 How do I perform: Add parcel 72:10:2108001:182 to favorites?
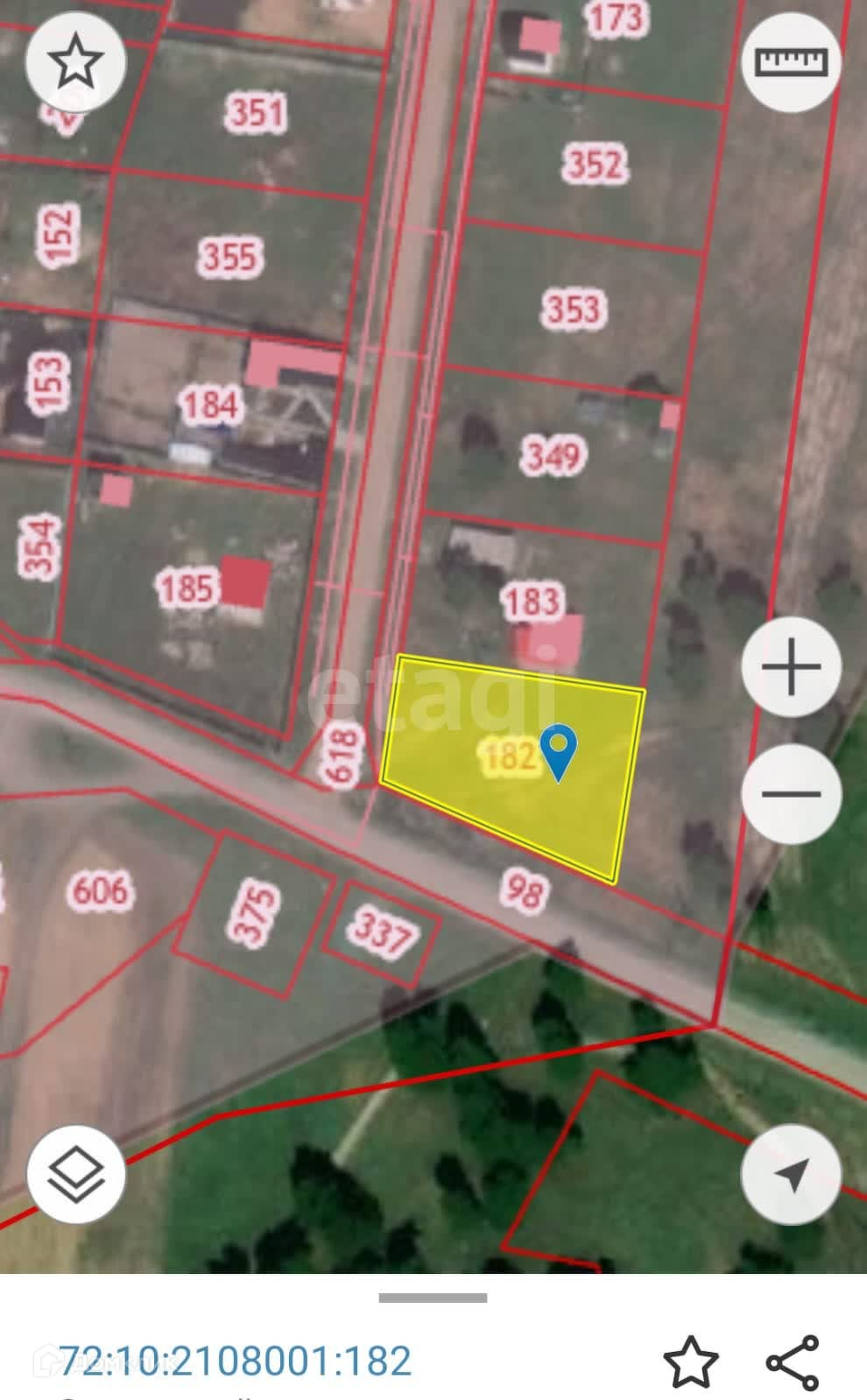690,1361
